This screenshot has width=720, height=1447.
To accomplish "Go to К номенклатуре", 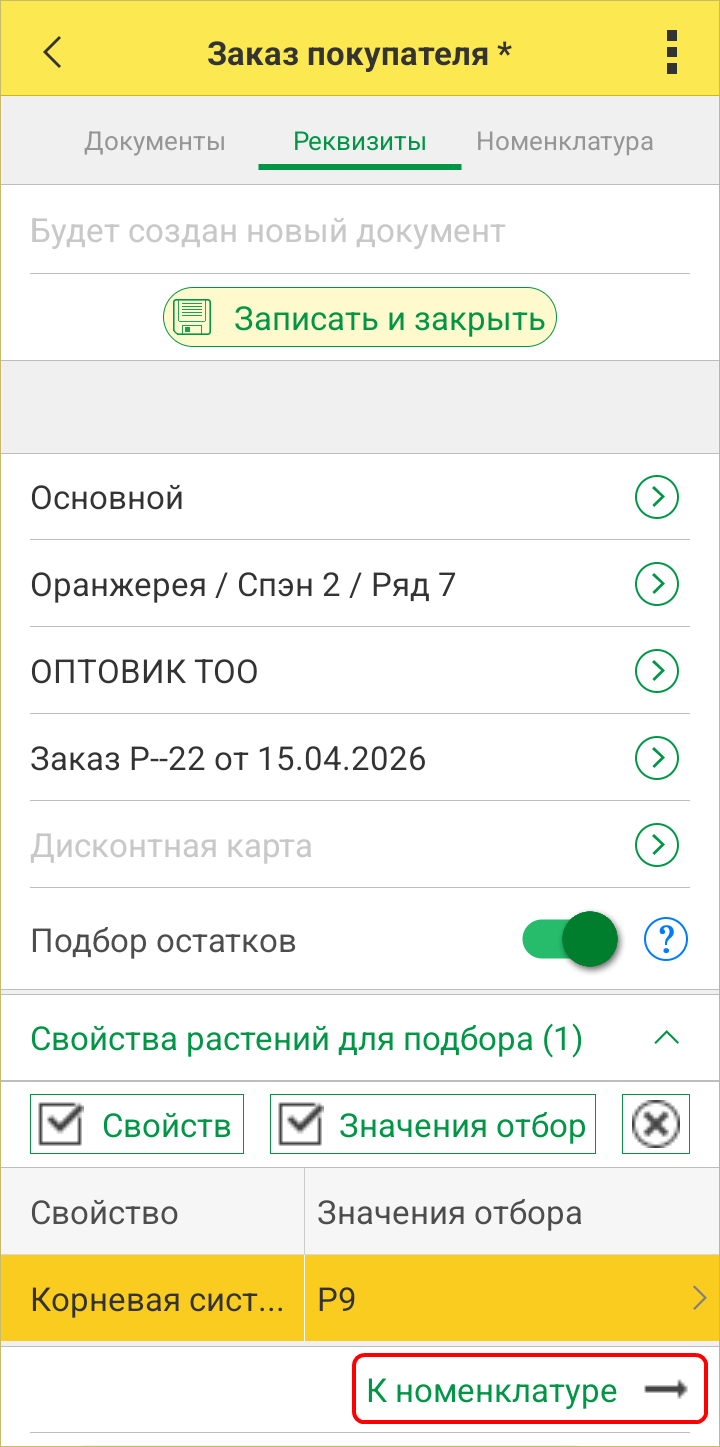I will 529,1390.
